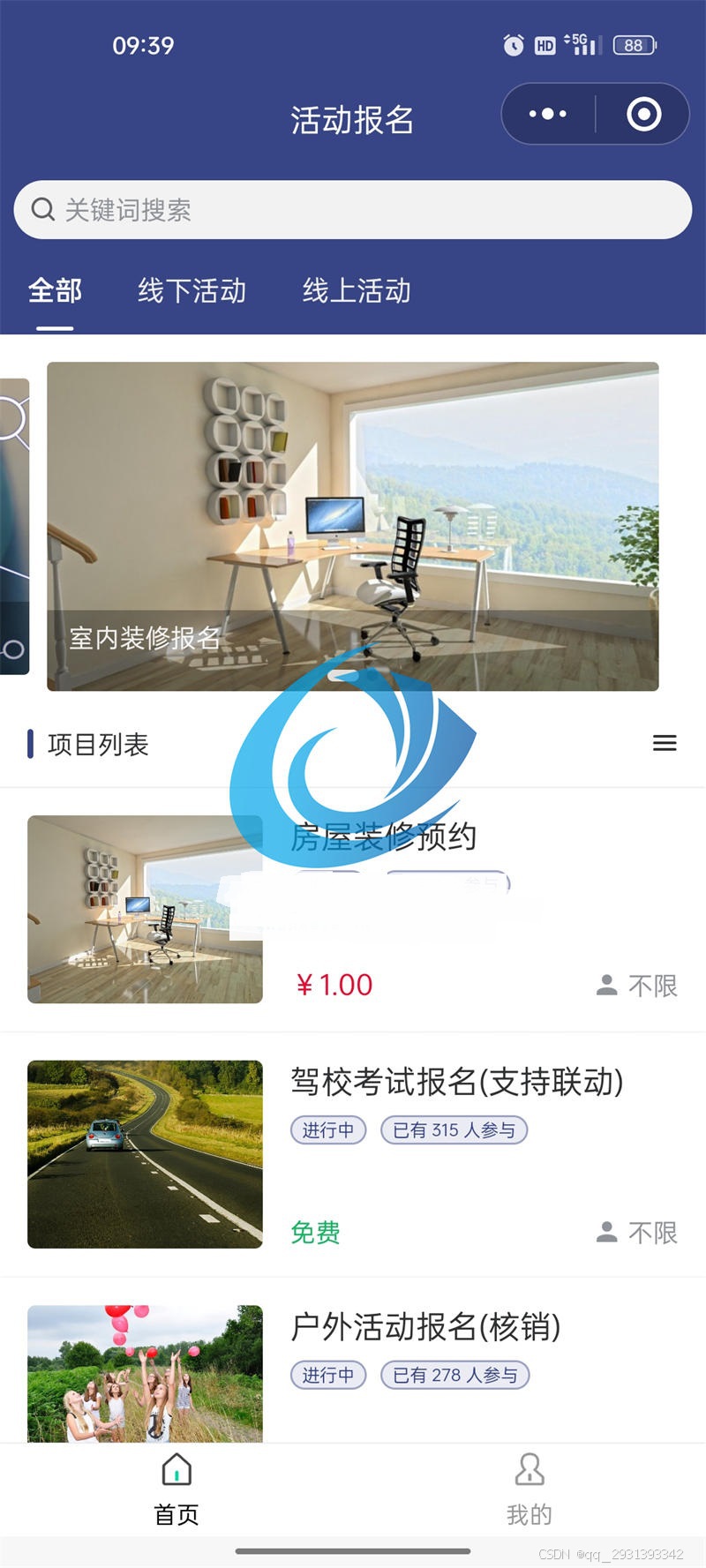Viewport: 706px width, 1568px height.
Task: Close the mini program with the circle icon
Action: [x=643, y=114]
